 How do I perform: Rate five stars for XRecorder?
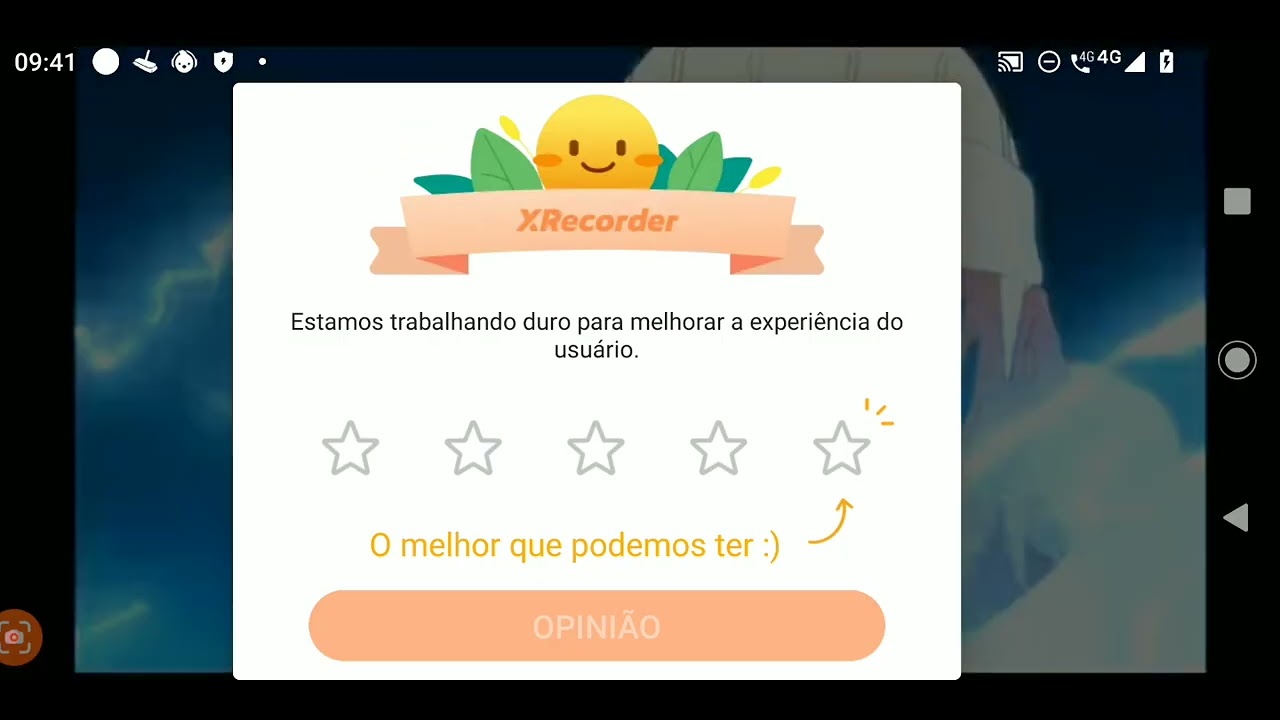pos(842,448)
